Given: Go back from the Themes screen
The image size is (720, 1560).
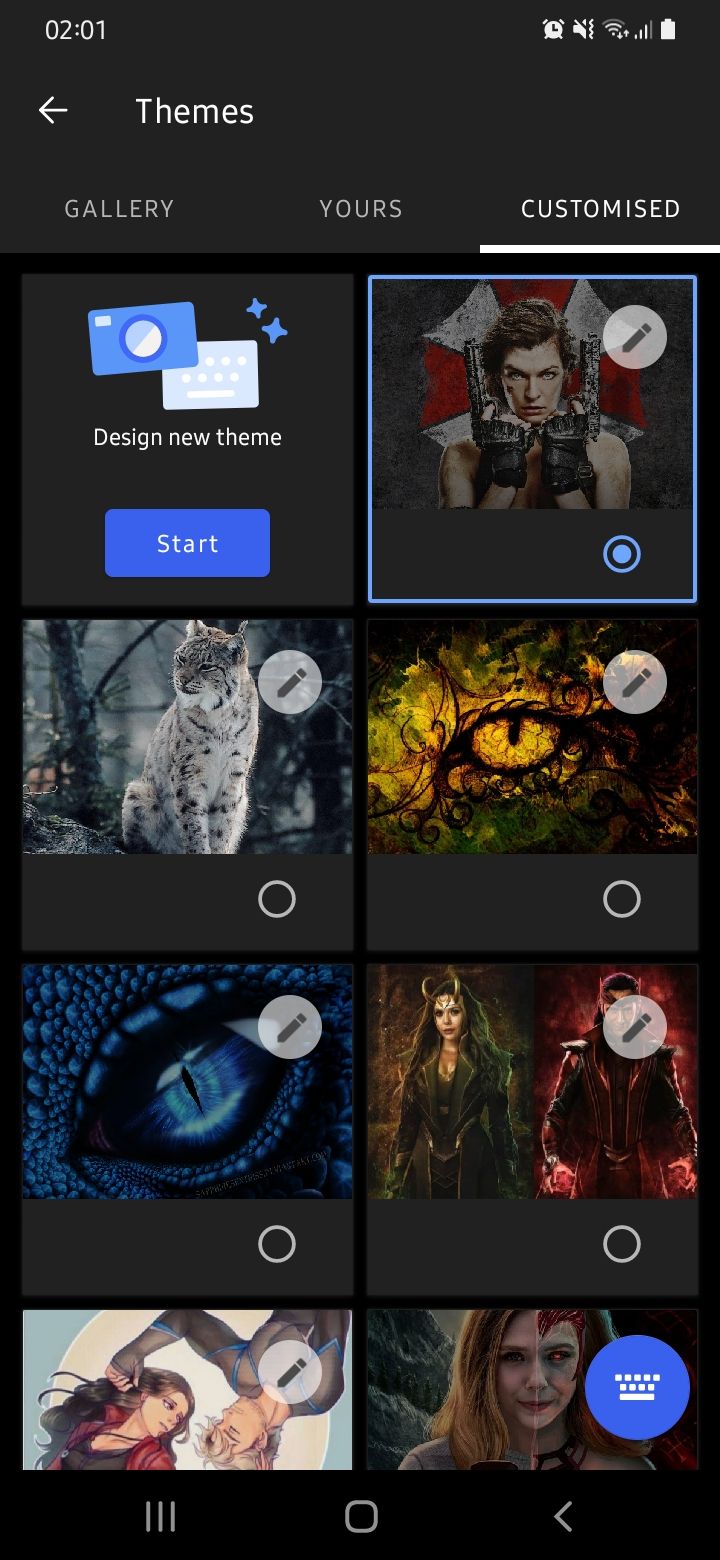Looking at the screenshot, I should point(53,111).
